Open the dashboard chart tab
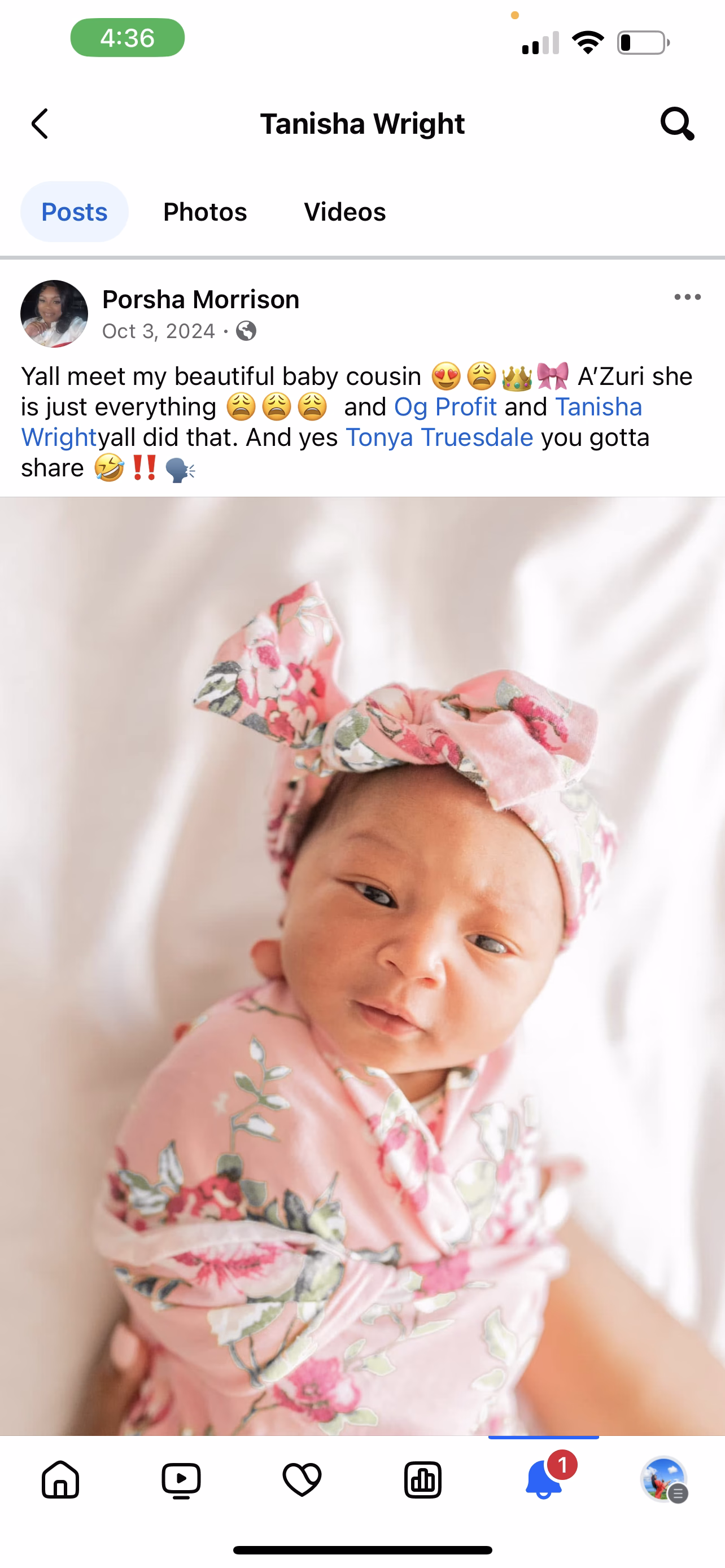Viewport: 725px width, 1568px height. (x=422, y=1480)
